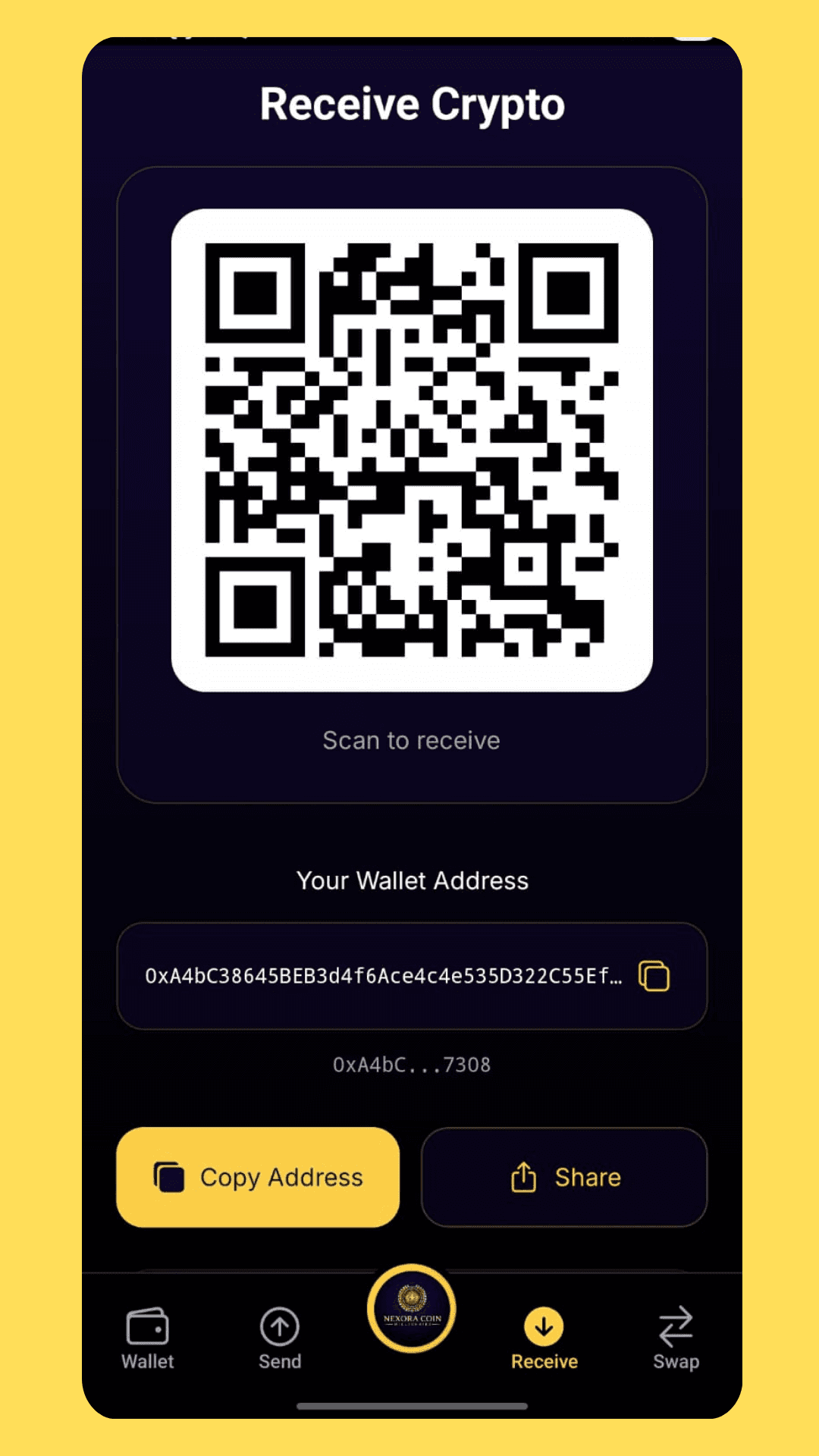819x1456 pixels.
Task: Switch to the Wallet tab
Action: coord(148,1339)
